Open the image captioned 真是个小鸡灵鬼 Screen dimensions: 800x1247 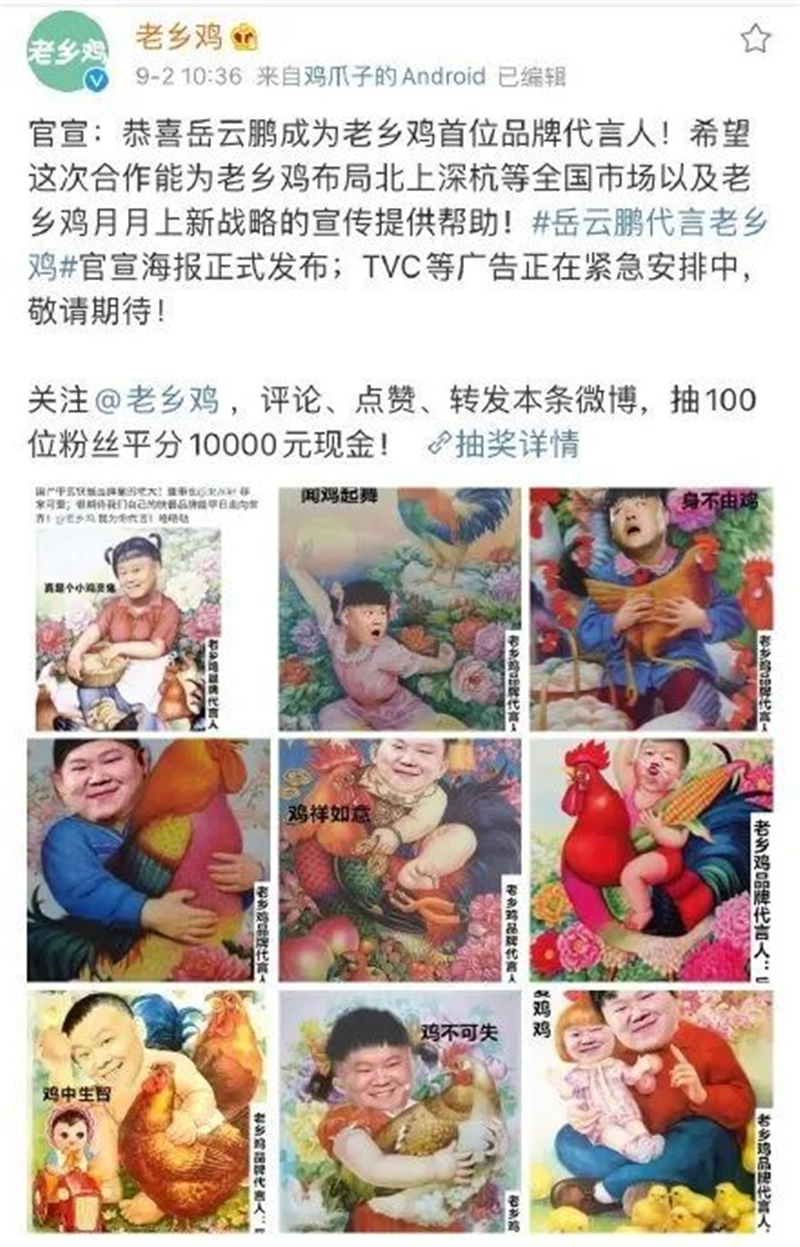coord(149,608)
